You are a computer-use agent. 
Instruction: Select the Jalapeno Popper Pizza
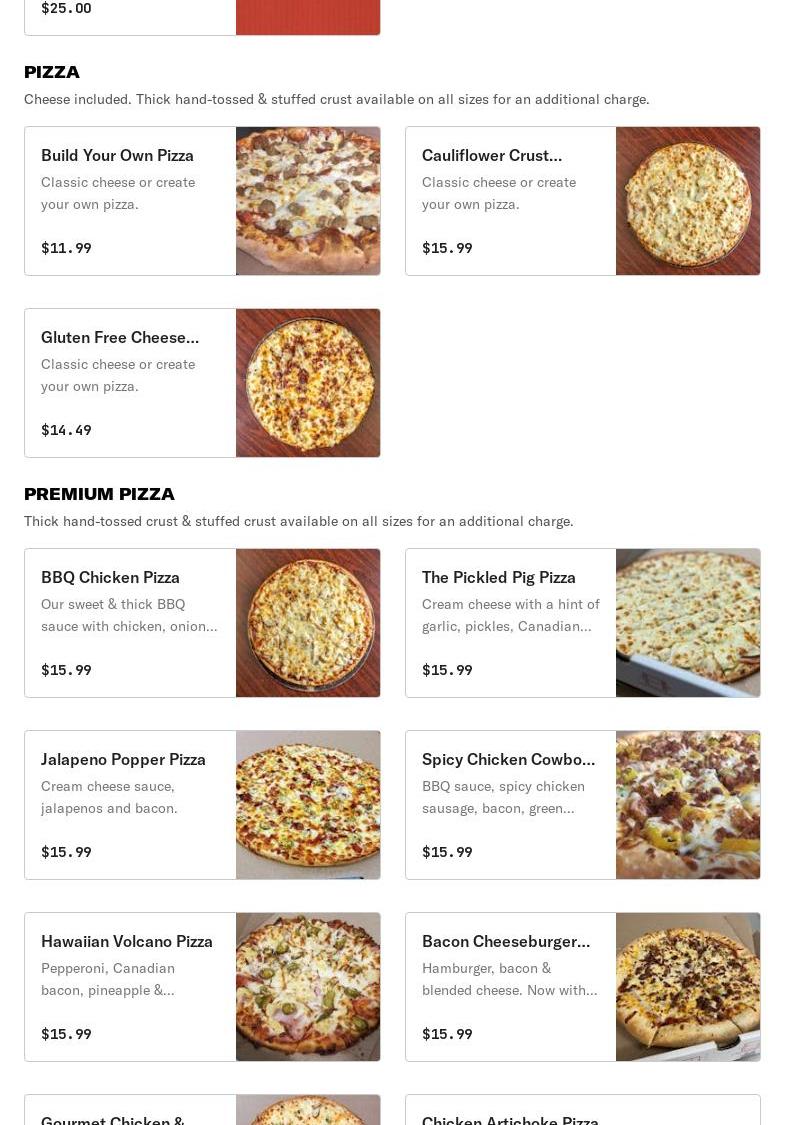(202, 805)
